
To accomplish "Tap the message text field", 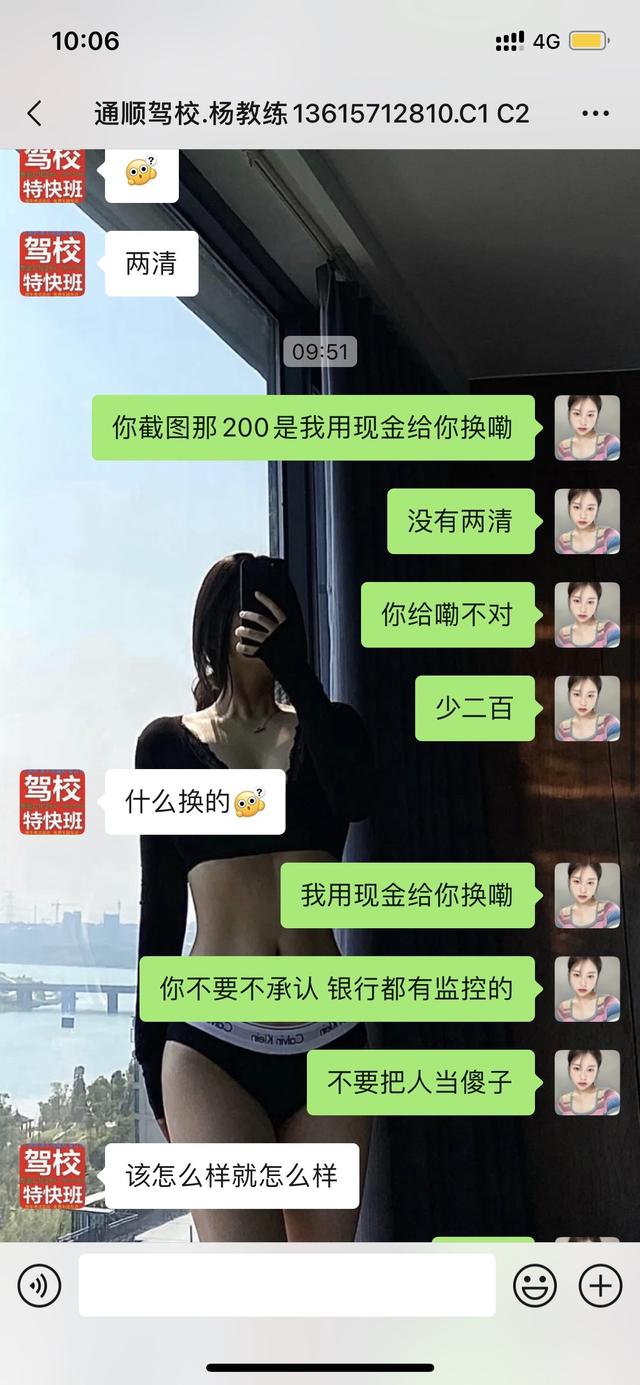I will pyautogui.click(x=287, y=1285).
